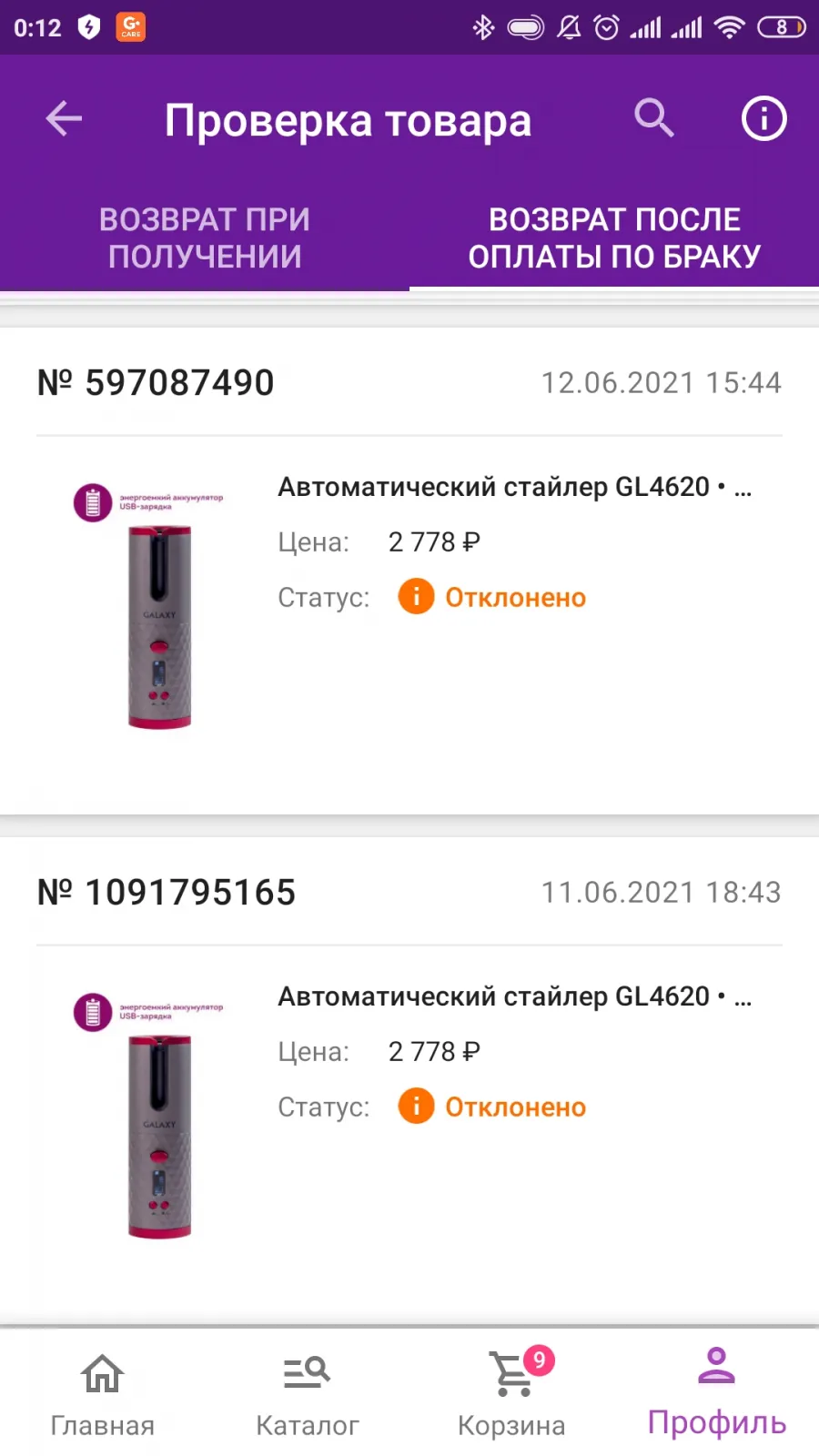This screenshot has height=1456, width=819.
Task: Open the search magnifier icon
Action: (x=653, y=118)
